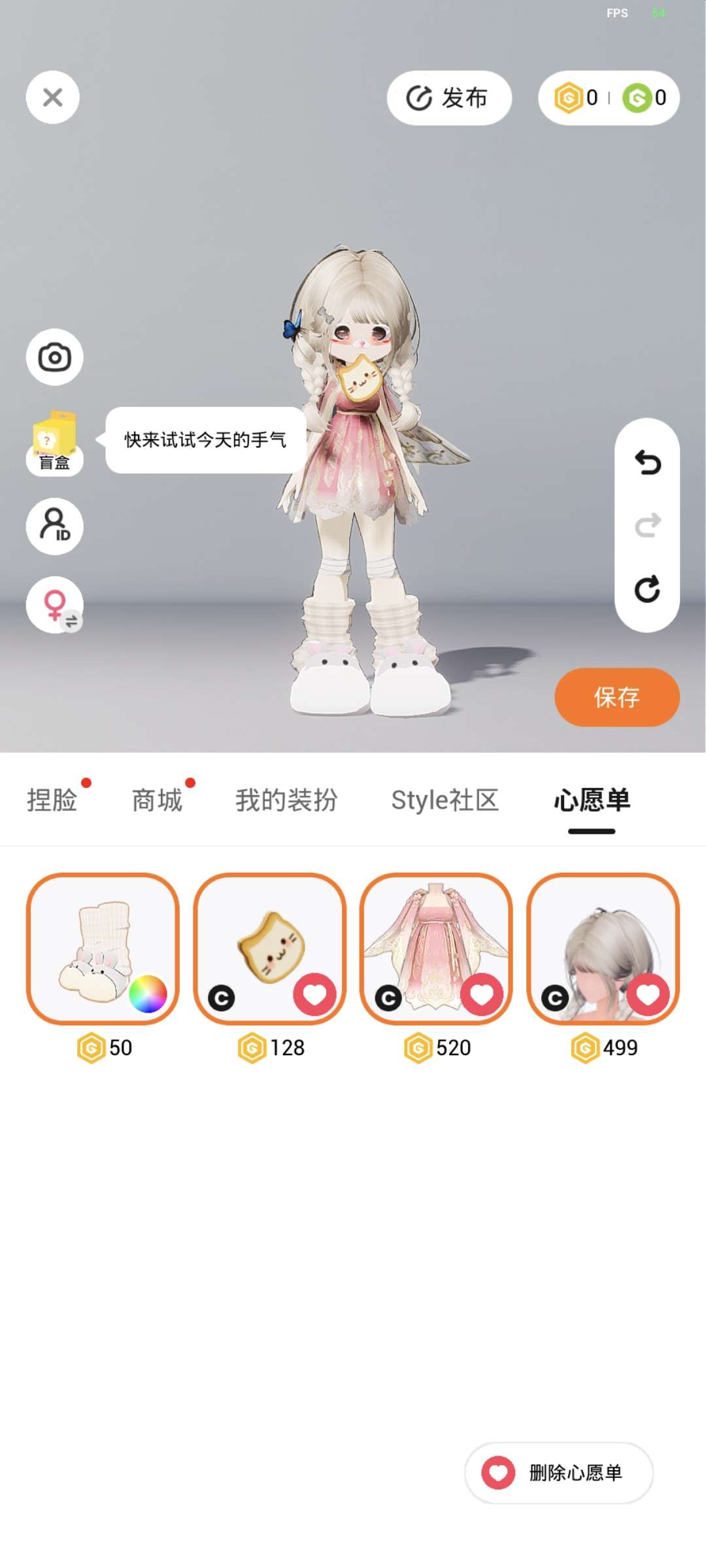The width and height of the screenshot is (706, 1568).
Task: Switch to the 捏脸 tab
Action: tap(52, 800)
